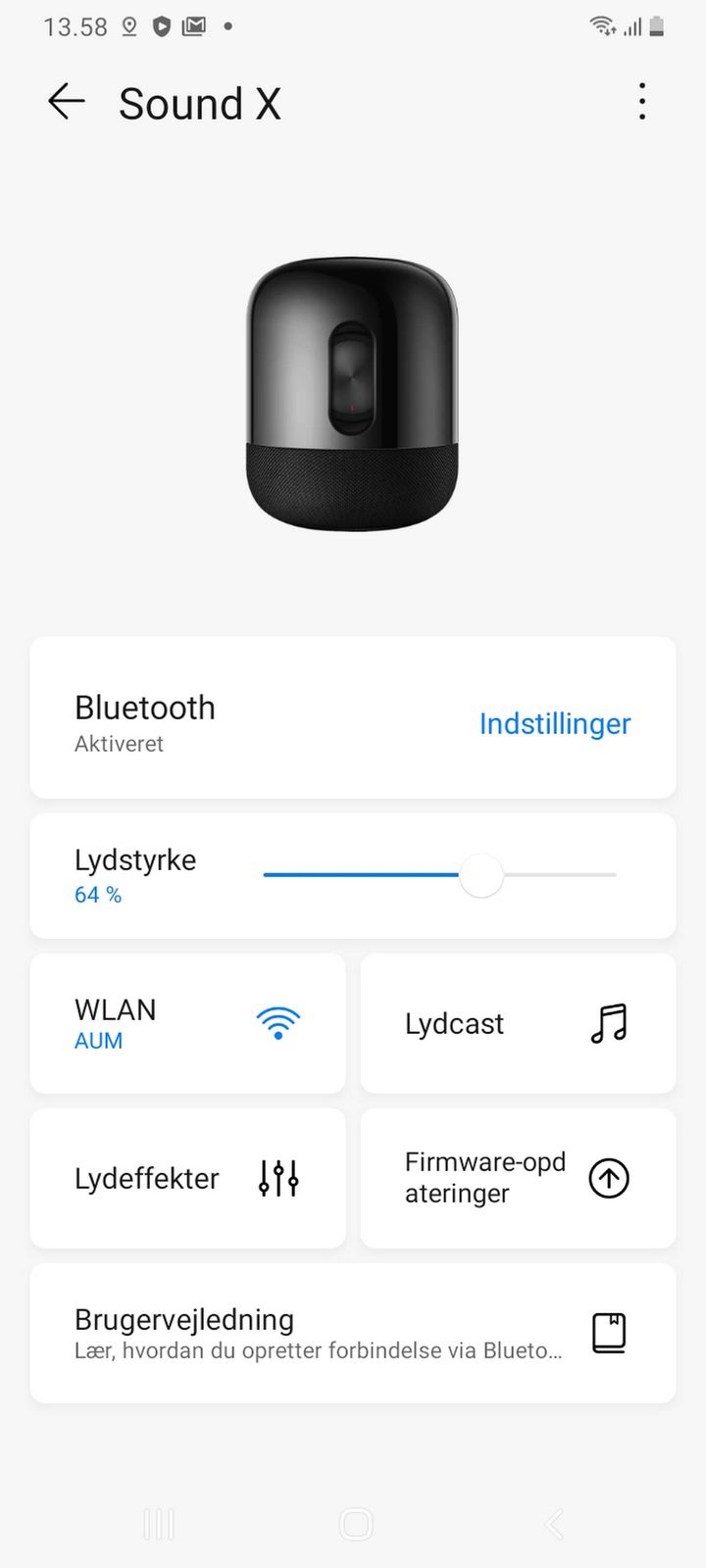Open the WLAN card
Image resolution: width=706 pixels, height=1568 pixels.
[x=187, y=1023]
